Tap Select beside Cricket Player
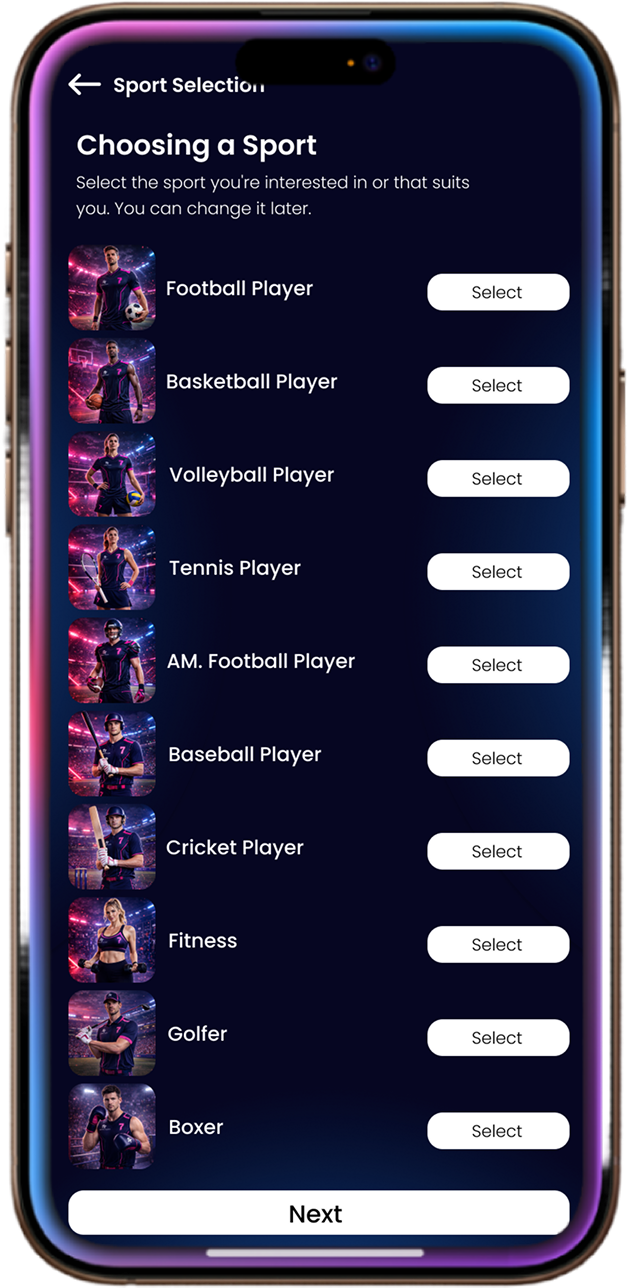The image size is (636, 1288). click(x=498, y=851)
